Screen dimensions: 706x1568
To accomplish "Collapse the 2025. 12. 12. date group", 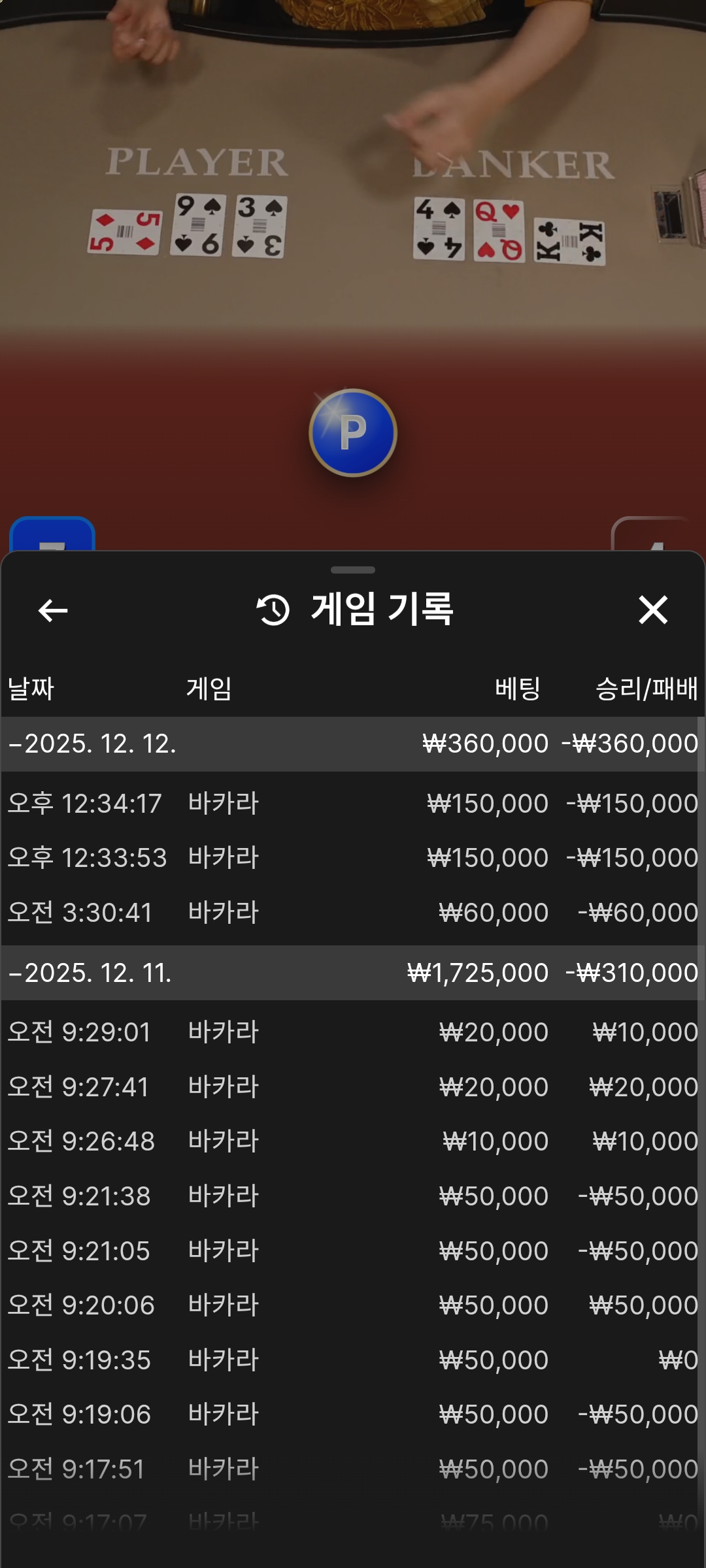I will 92,744.
